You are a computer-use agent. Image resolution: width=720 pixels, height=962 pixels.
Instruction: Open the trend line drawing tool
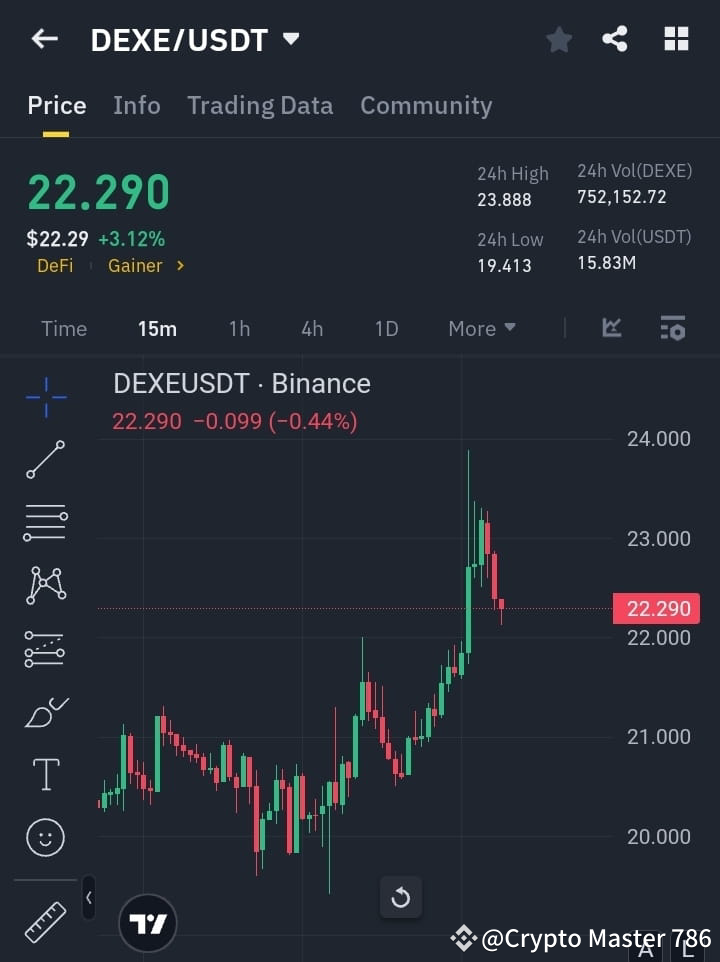coord(45,460)
